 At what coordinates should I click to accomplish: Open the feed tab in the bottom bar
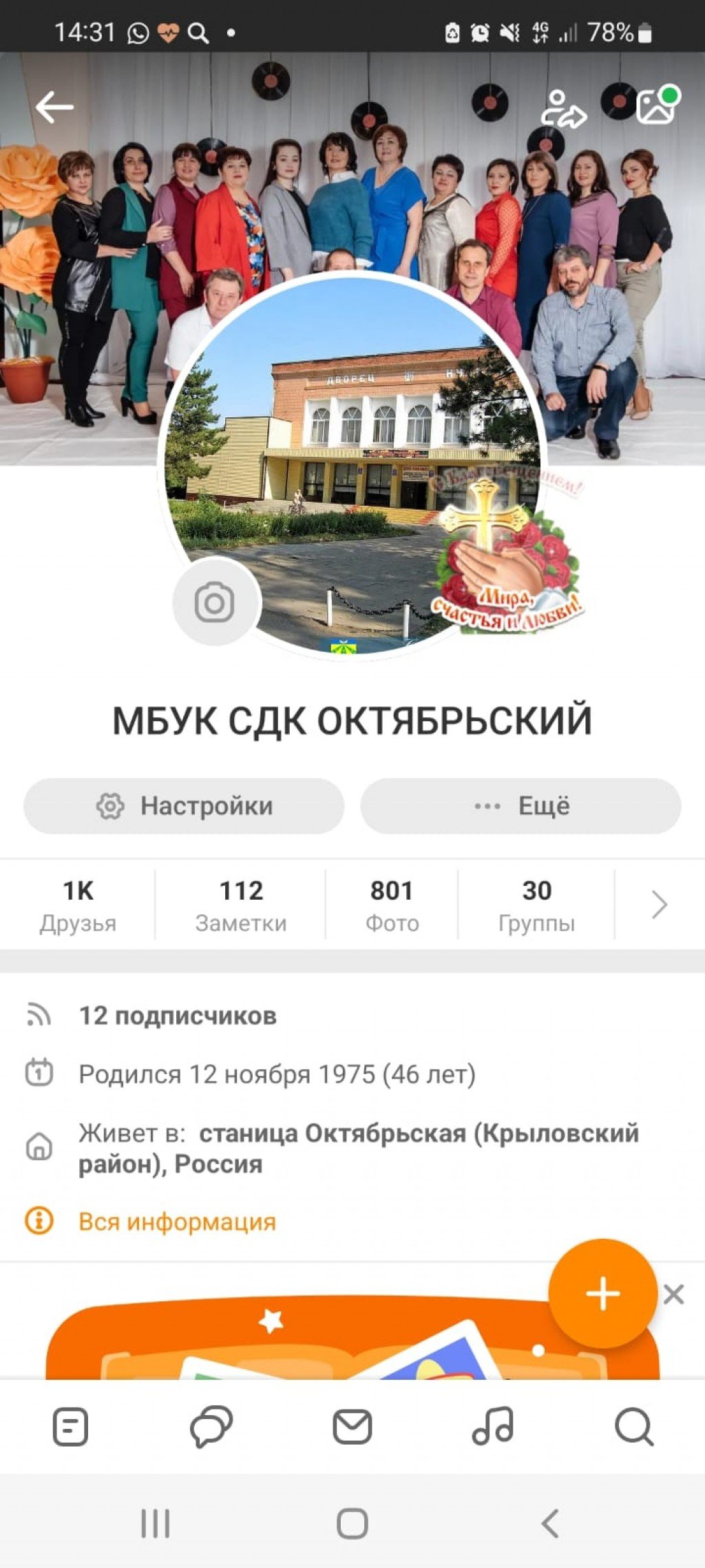[70, 1426]
